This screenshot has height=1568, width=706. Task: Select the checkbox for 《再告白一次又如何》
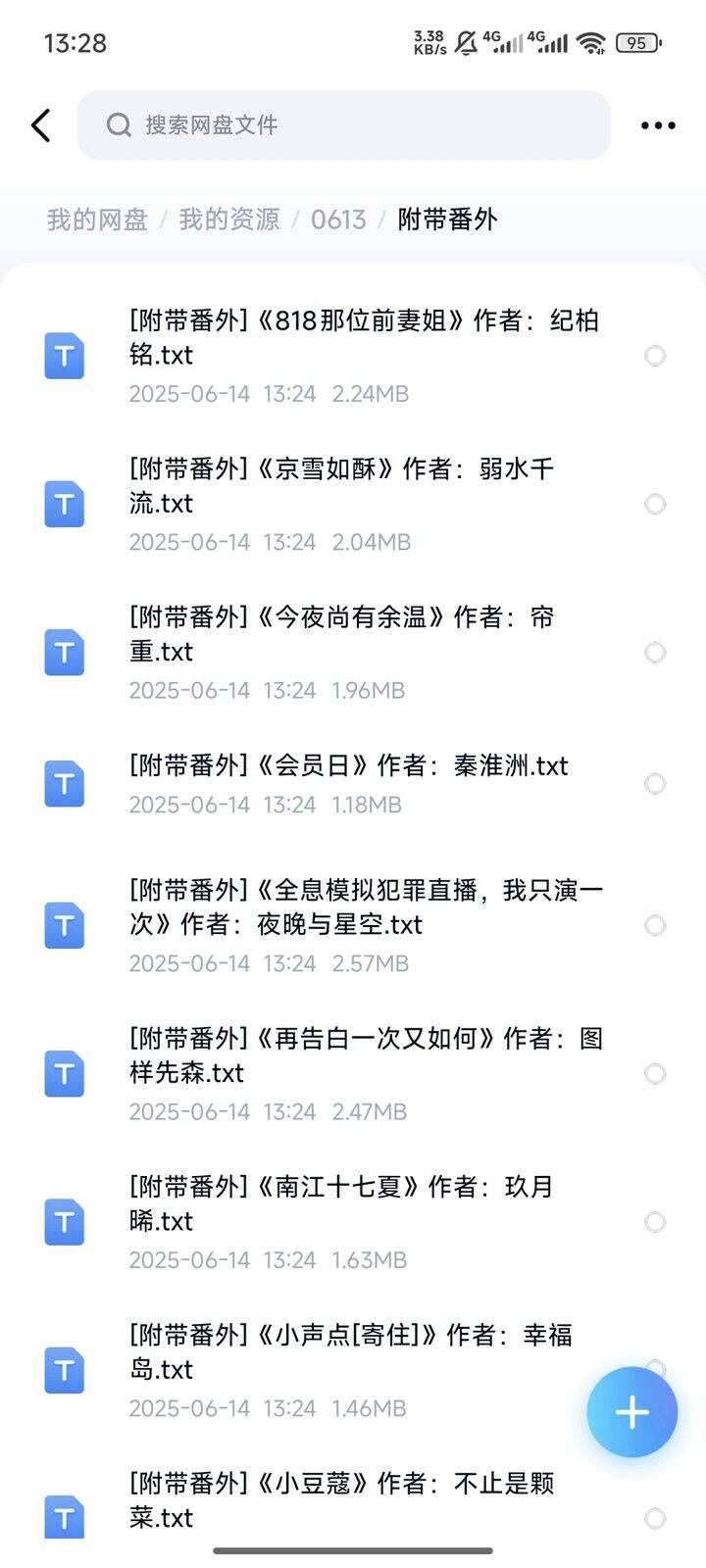tap(655, 1074)
